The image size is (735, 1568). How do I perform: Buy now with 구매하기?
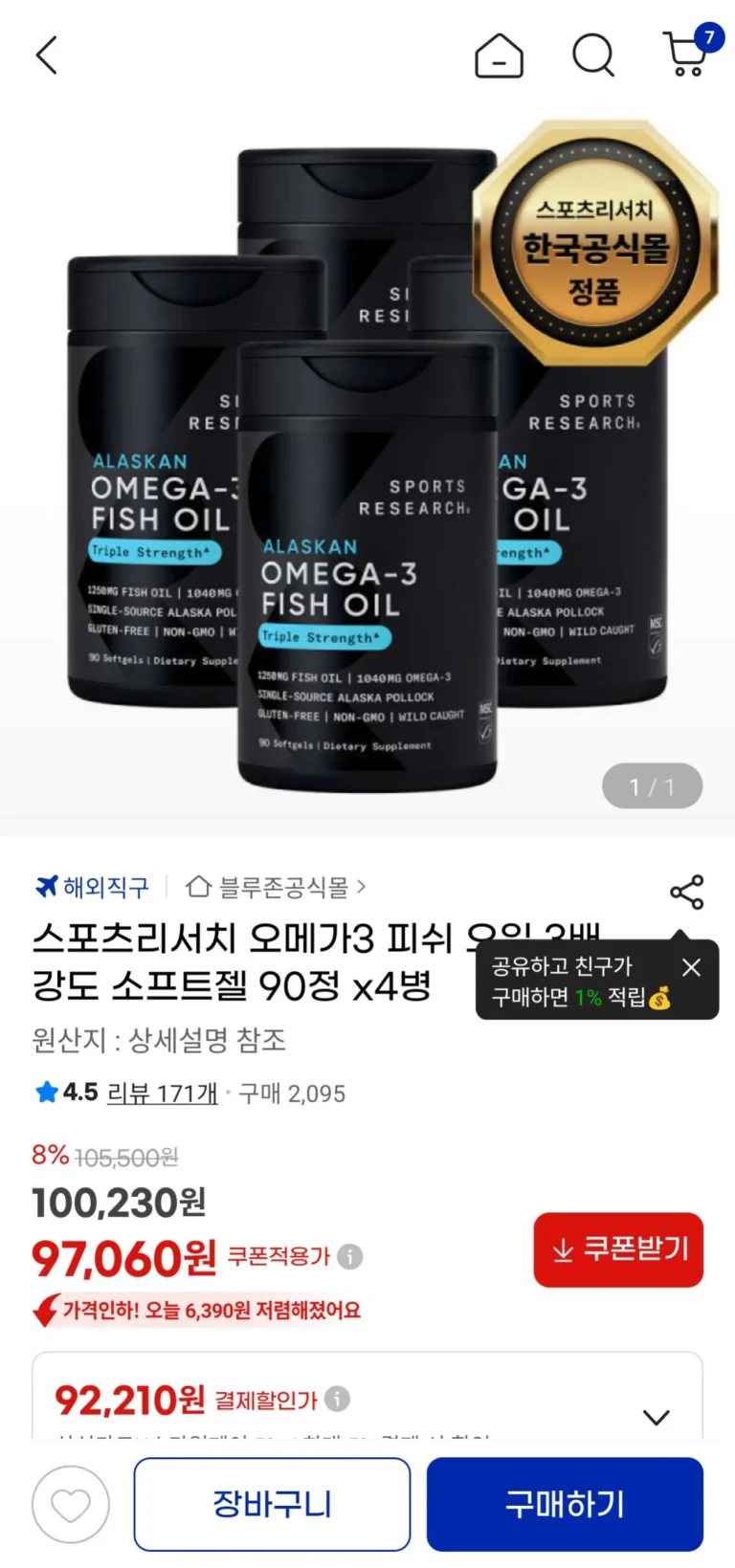tap(565, 1505)
